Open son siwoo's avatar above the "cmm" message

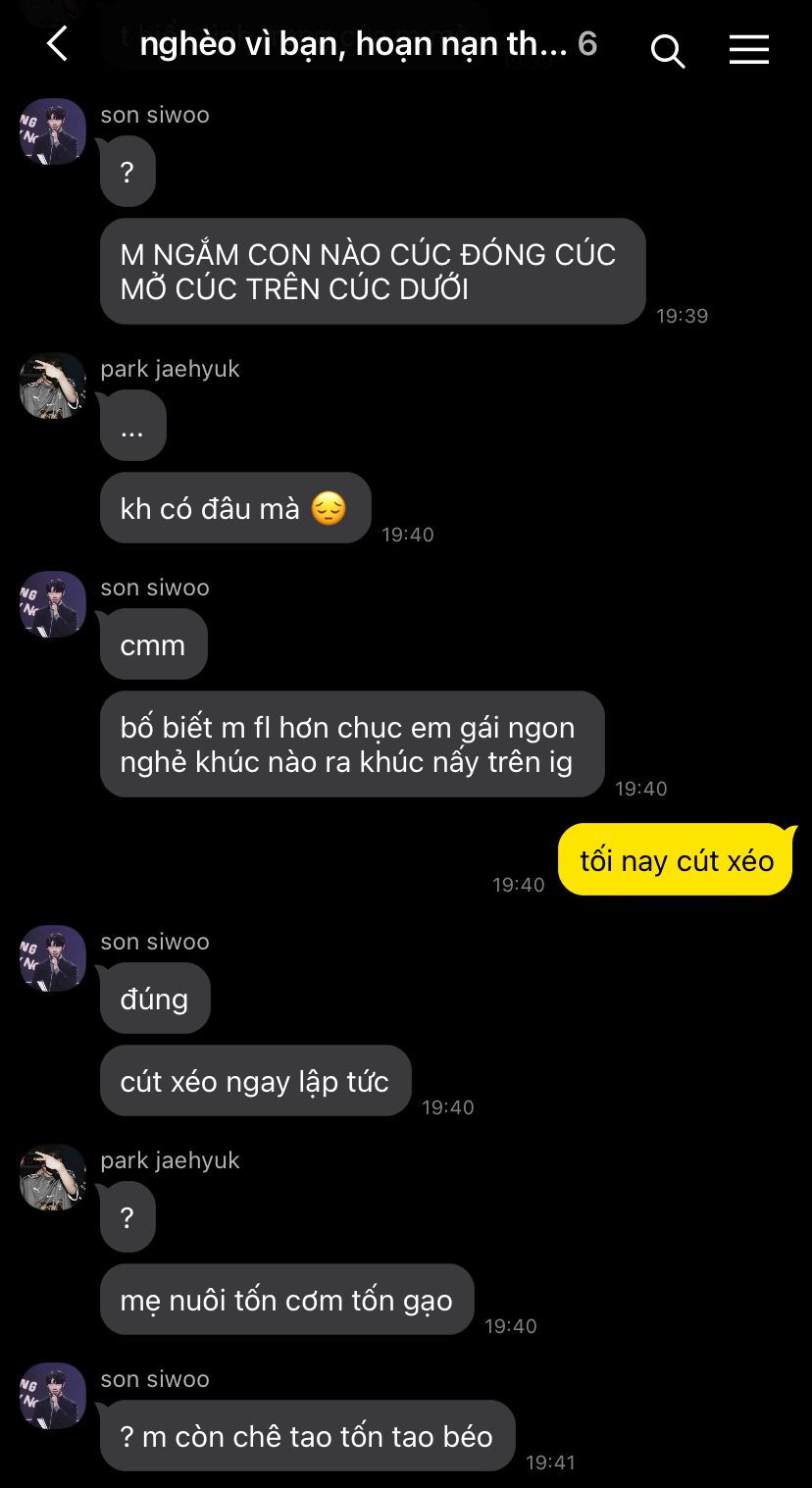coord(53,604)
